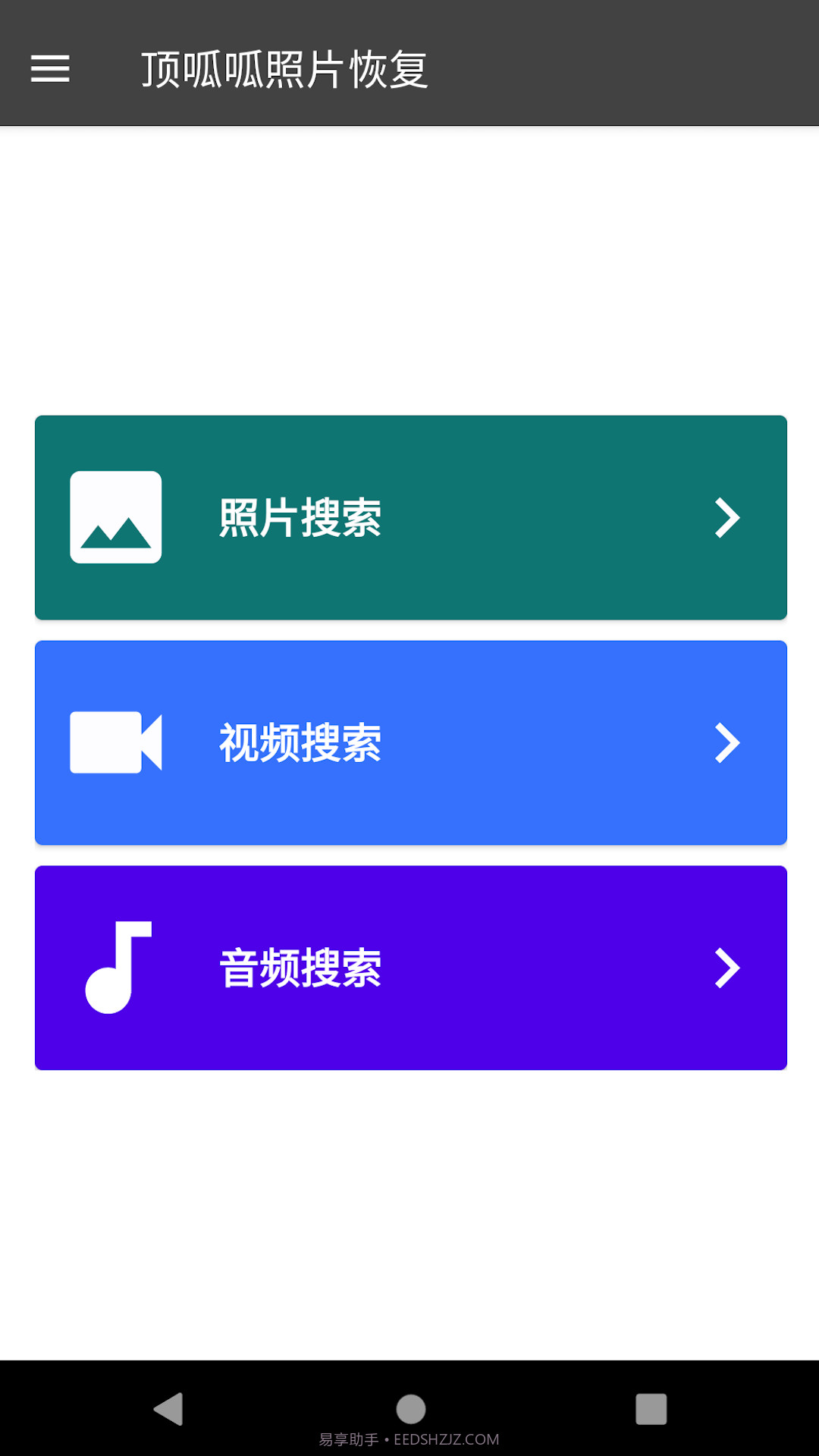Image resolution: width=819 pixels, height=1456 pixels.
Task: Tap the video camera icon on 视频搜索 banner
Action: 115,742
